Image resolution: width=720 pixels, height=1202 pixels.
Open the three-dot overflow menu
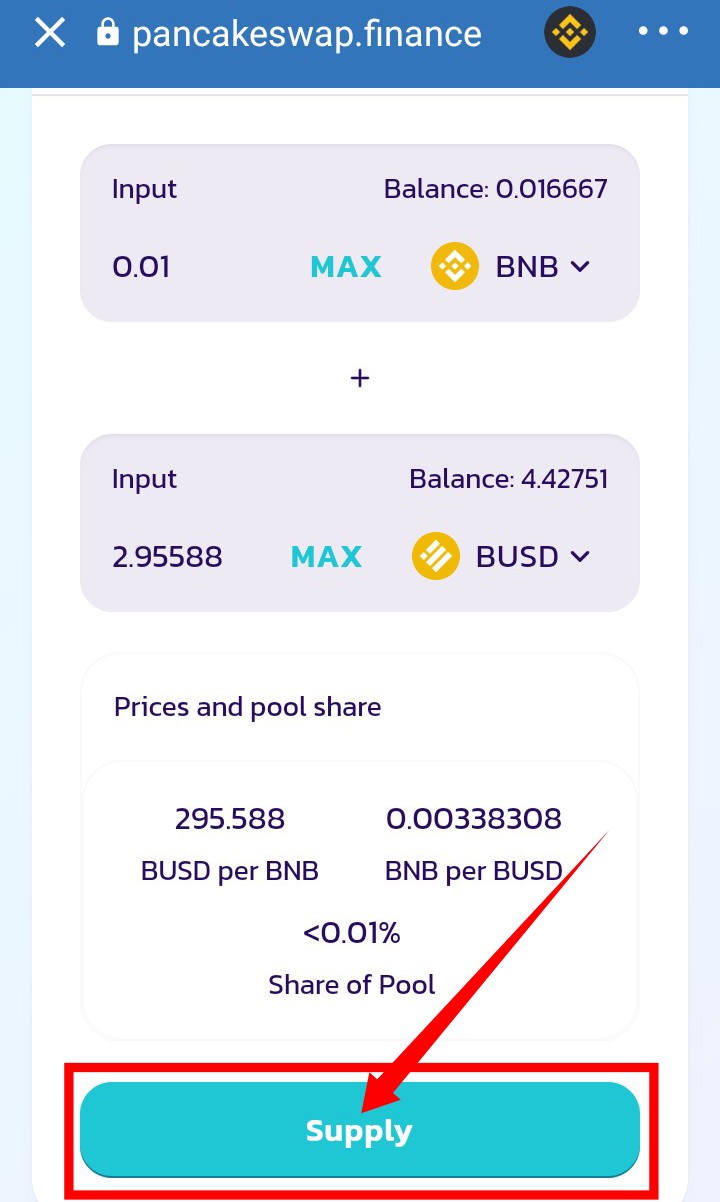pos(664,31)
